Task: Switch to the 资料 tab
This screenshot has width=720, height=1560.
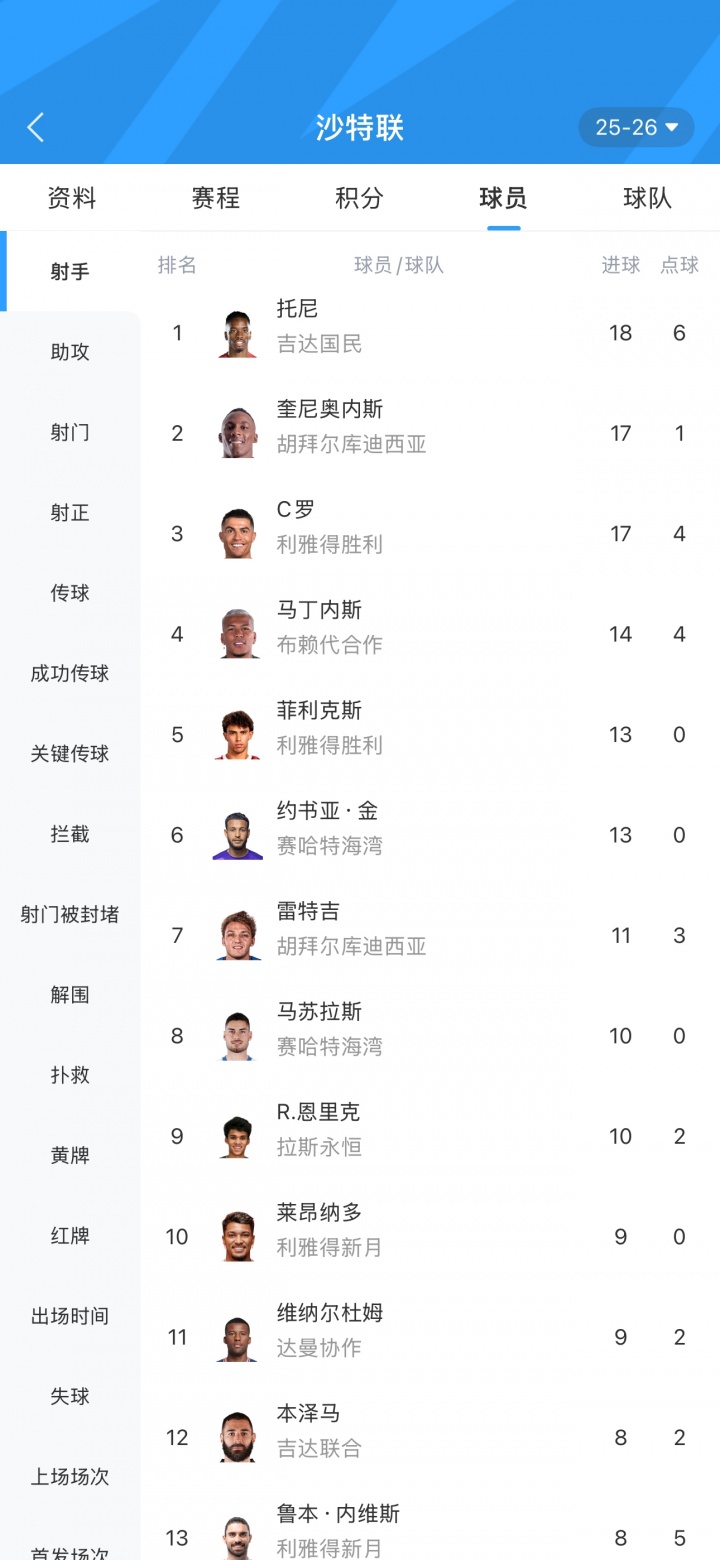Action: pyautogui.click(x=72, y=198)
